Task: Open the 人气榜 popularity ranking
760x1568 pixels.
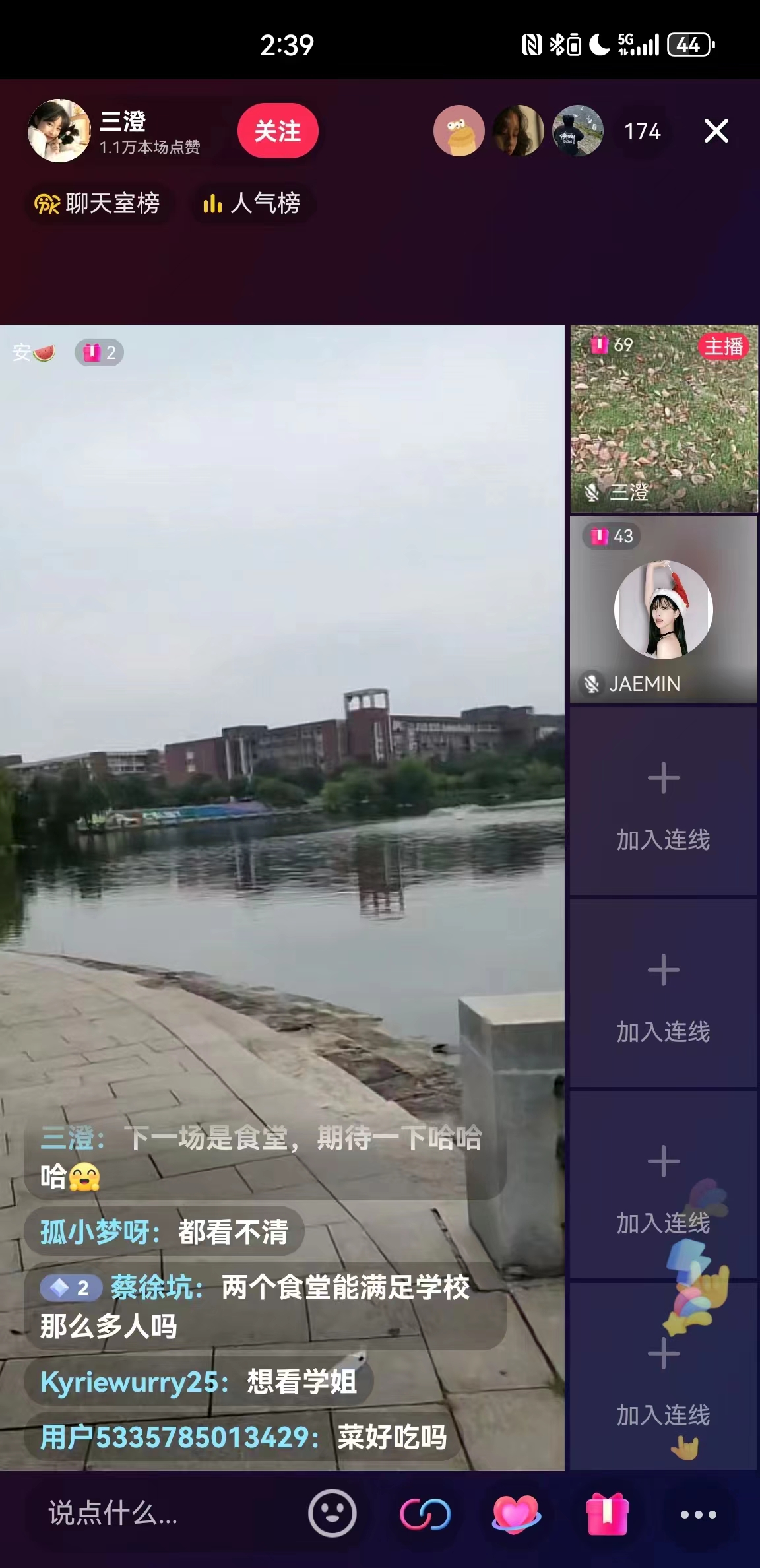Action: 251,203
